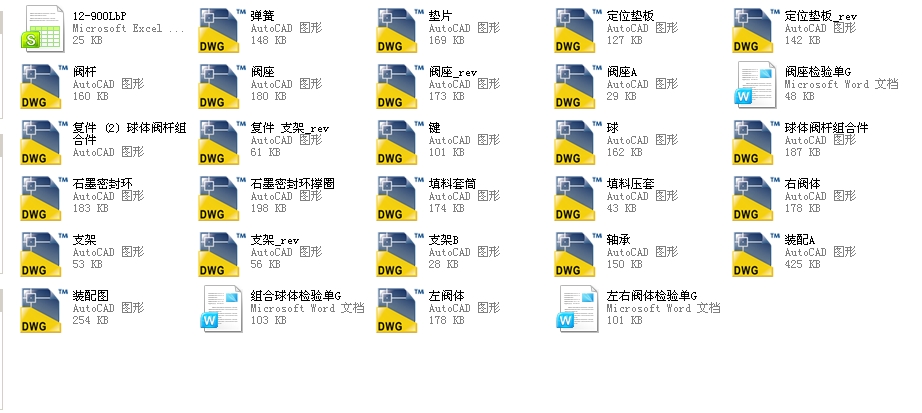Open the 垫片 AutoCAD file
Viewport: 922px width, 413px height.
tap(398, 29)
